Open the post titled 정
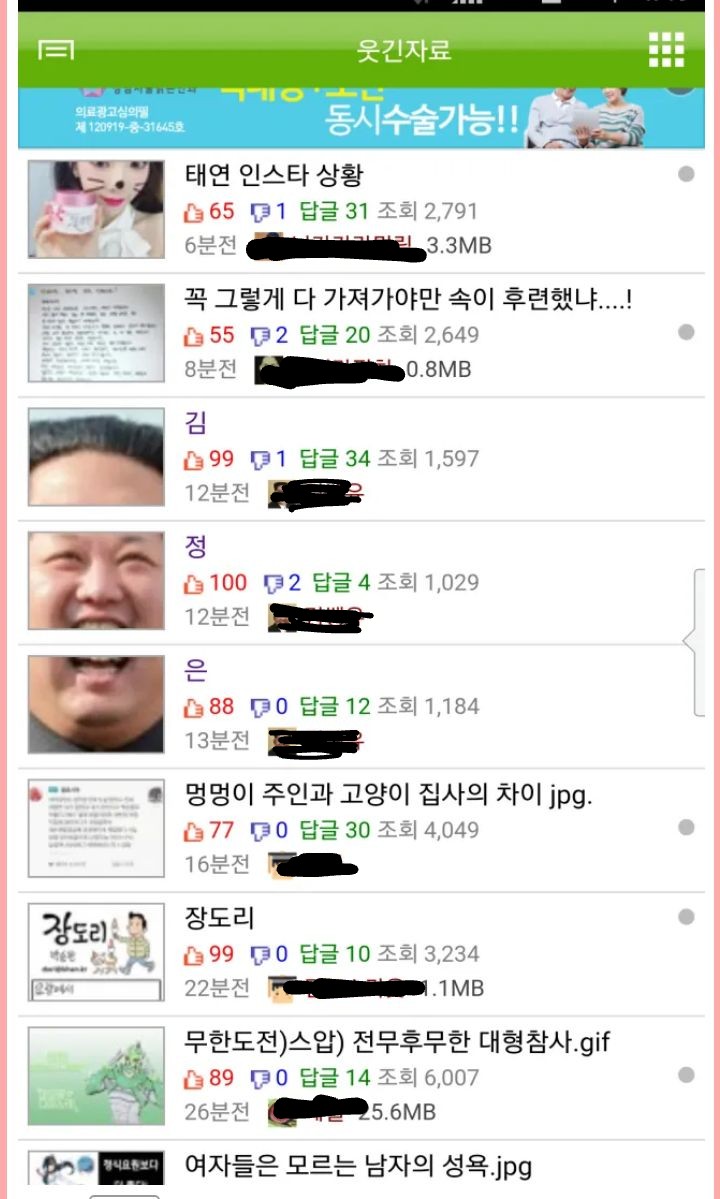Image resolution: width=720 pixels, height=1199 pixels. click(x=196, y=547)
